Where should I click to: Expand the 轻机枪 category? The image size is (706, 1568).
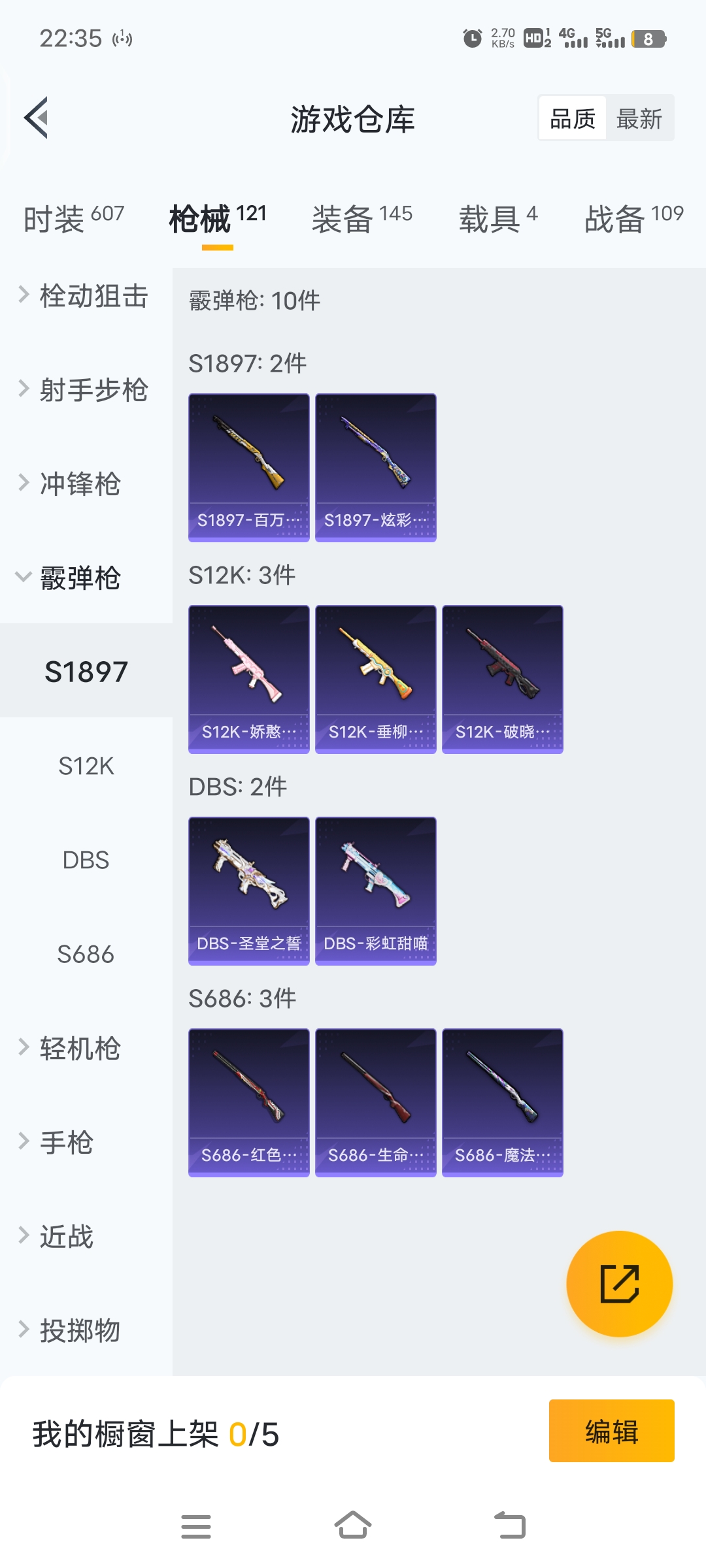point(78,1048)
